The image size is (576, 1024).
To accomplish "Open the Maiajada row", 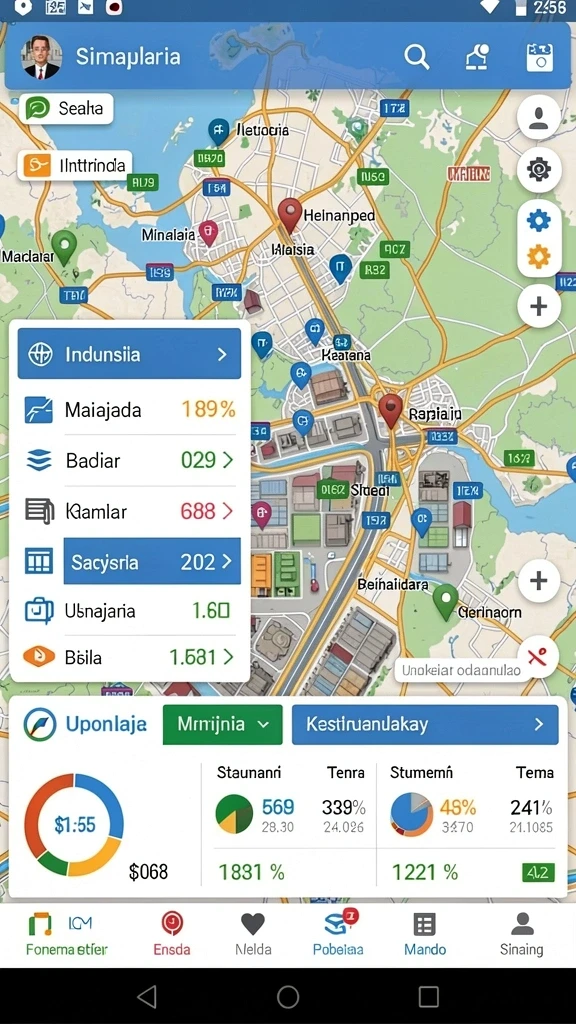I will click(x=129, y=410).
